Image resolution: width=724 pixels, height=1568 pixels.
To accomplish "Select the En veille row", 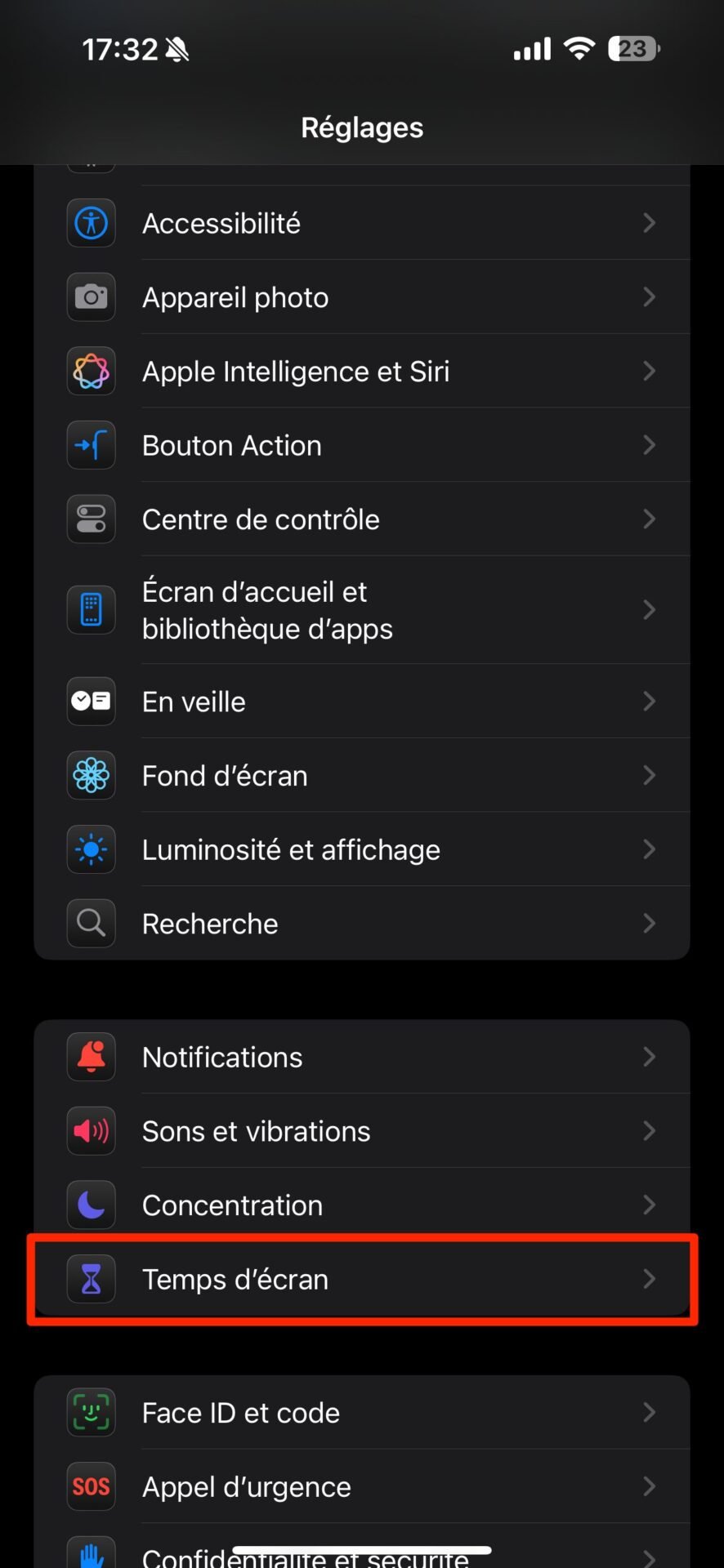I will [x=362, y=702].
